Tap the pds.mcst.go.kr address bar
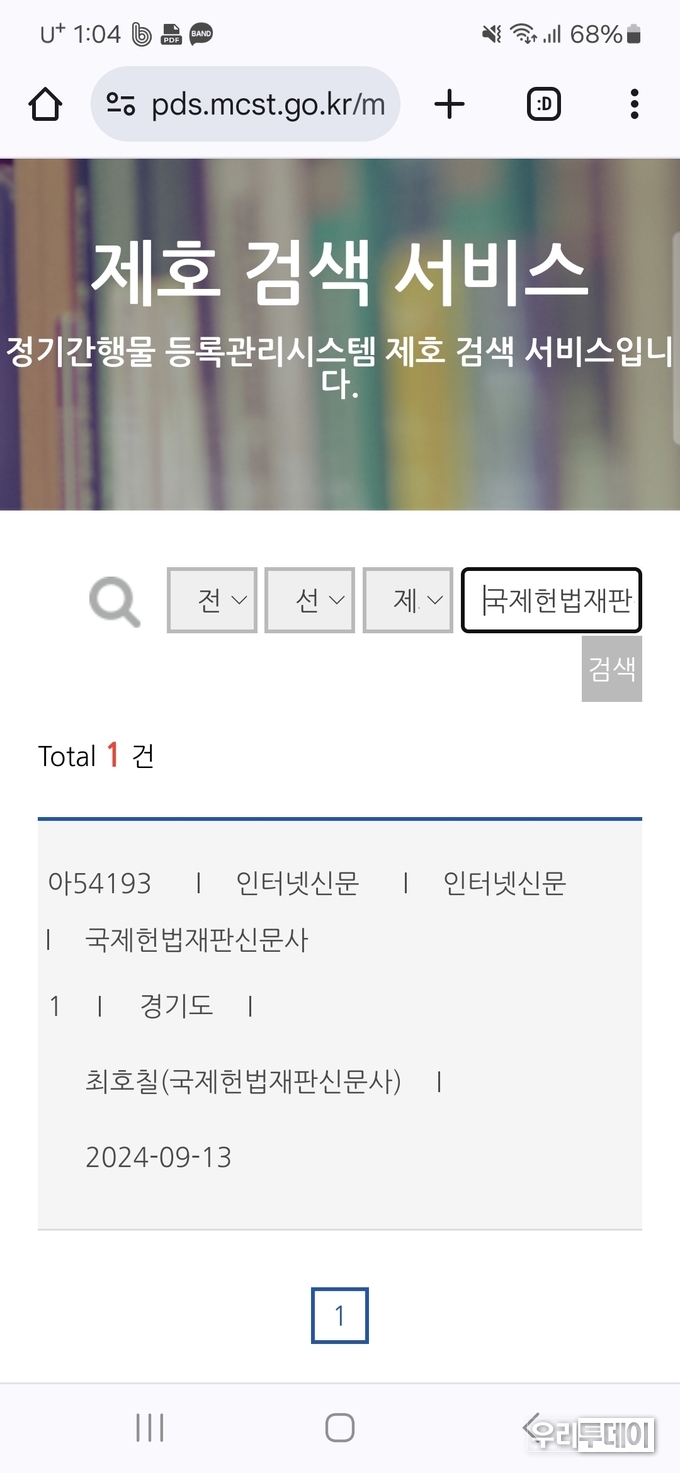Image resolution: width=680 pixels, height=1473 pixels. pos(245,104)
